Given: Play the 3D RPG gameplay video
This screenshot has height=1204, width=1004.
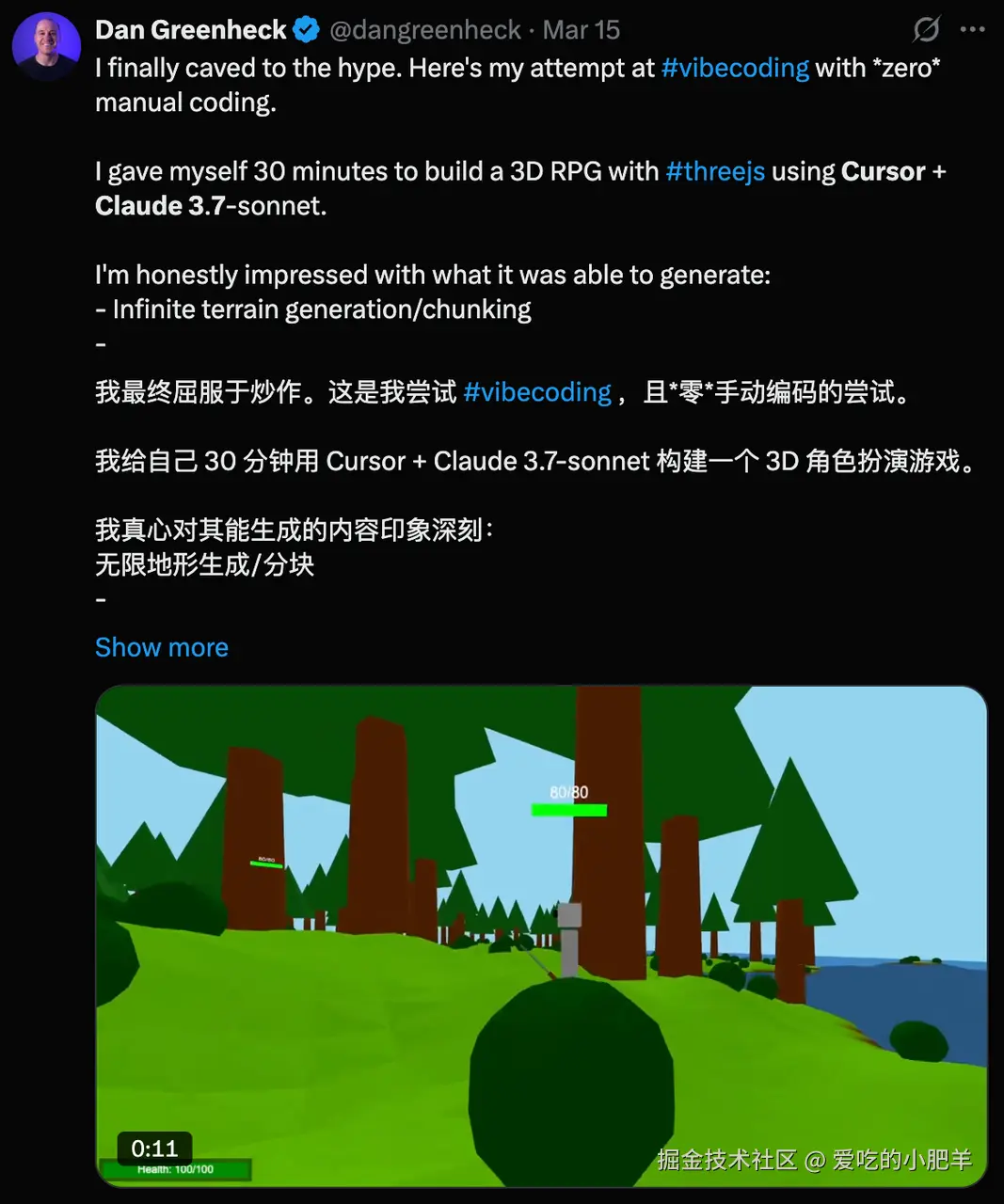Looking at the screenshot, I should pyautogui.click(x=543, y=936).
